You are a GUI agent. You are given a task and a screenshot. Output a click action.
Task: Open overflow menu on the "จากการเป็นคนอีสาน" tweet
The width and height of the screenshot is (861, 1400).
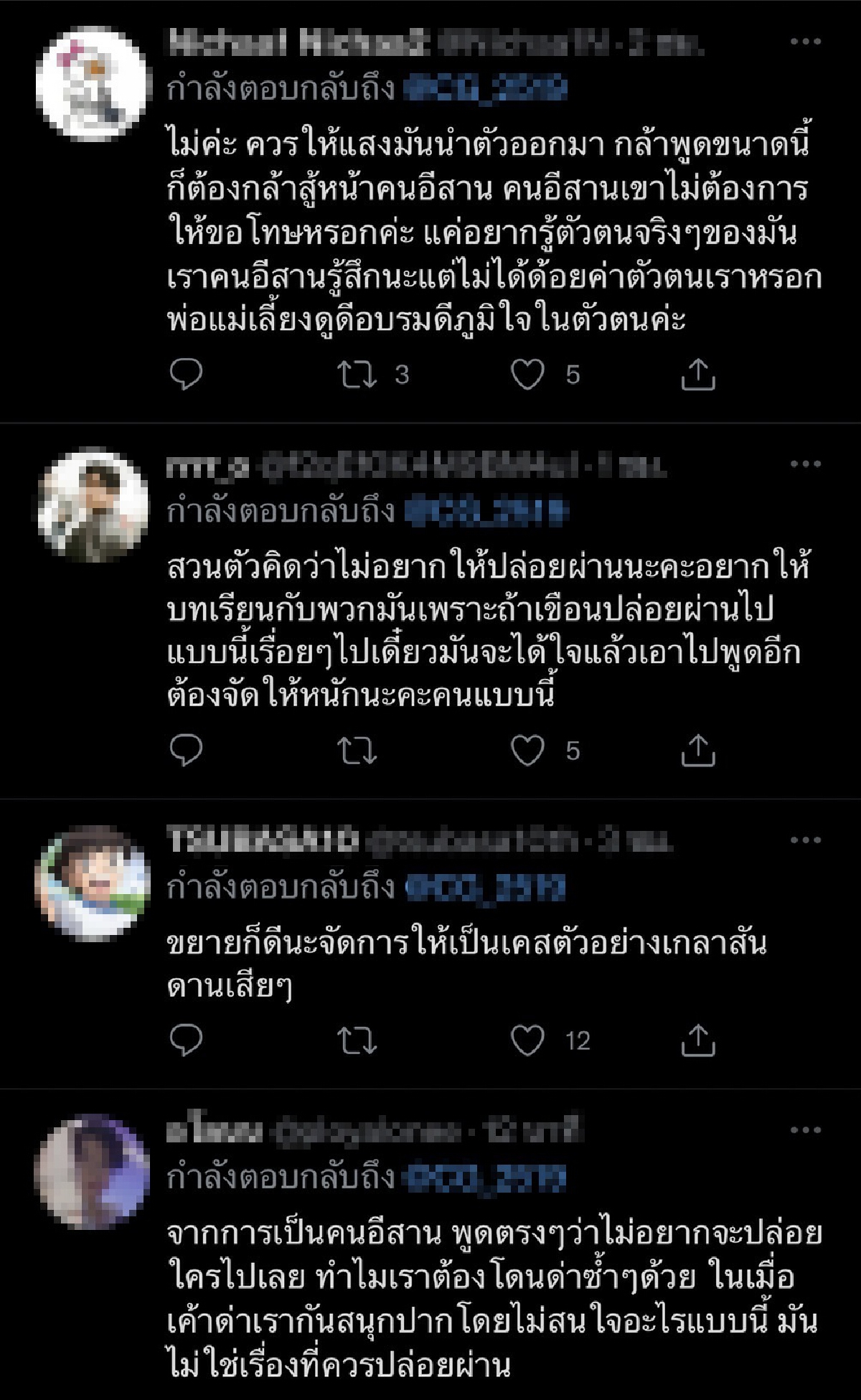(805, 1129)
